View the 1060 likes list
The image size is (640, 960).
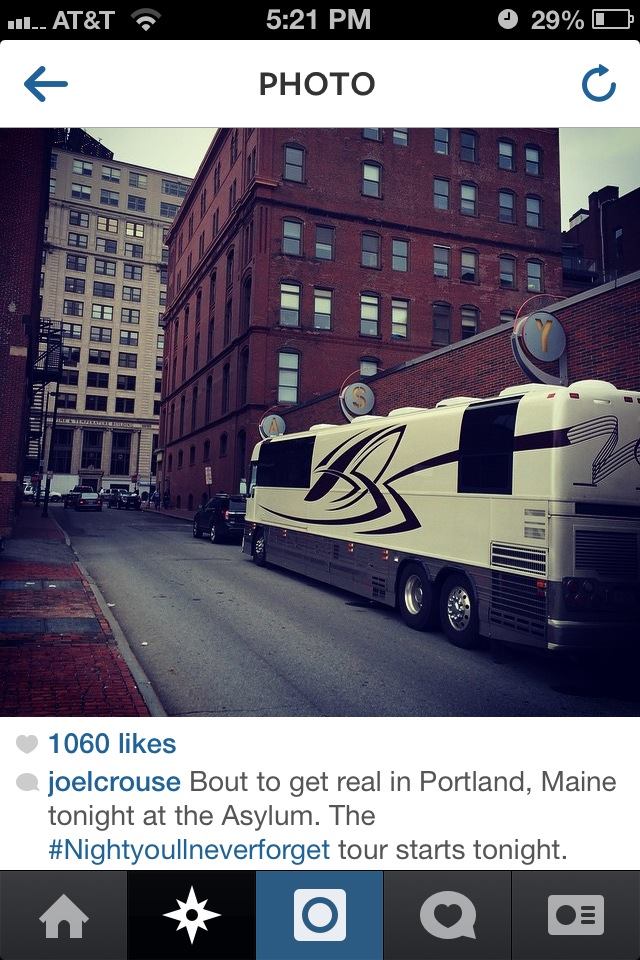(112, 744)
